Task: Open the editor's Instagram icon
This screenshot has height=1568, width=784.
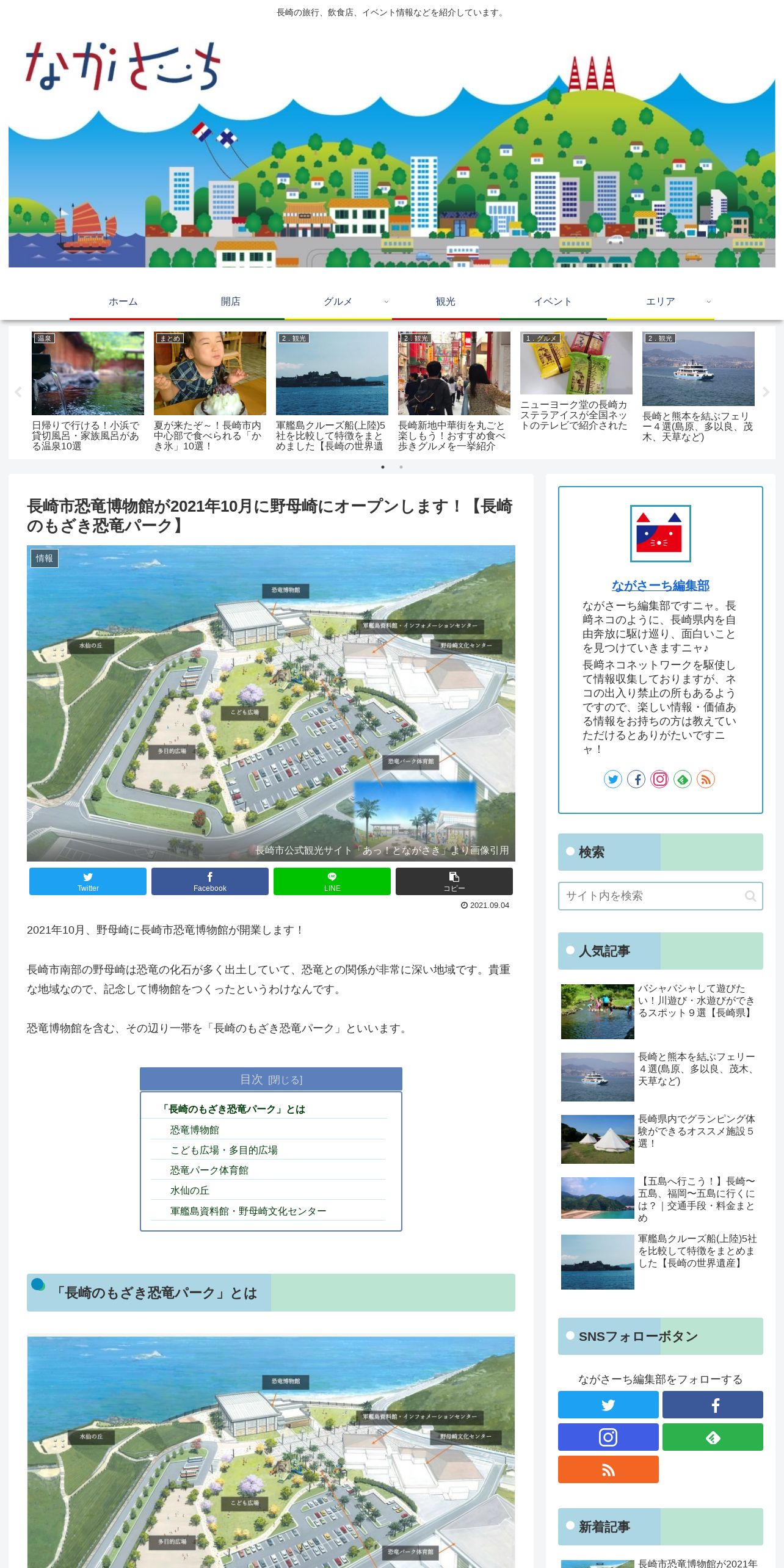Action: pos(659,779)
